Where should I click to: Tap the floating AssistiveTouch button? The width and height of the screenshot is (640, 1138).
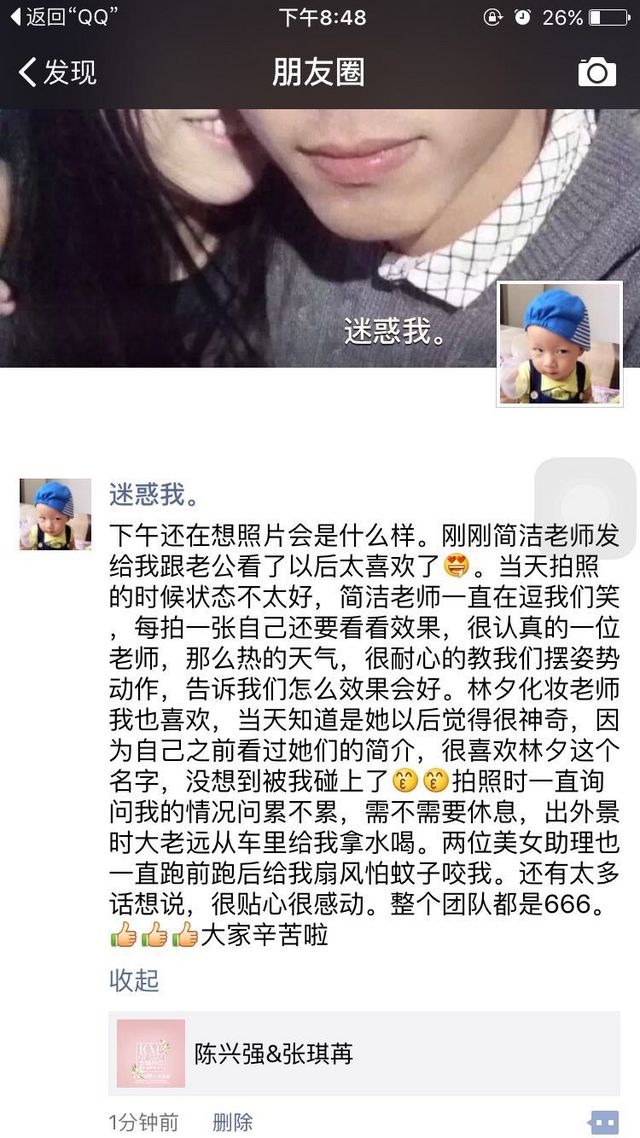[585, 508]
